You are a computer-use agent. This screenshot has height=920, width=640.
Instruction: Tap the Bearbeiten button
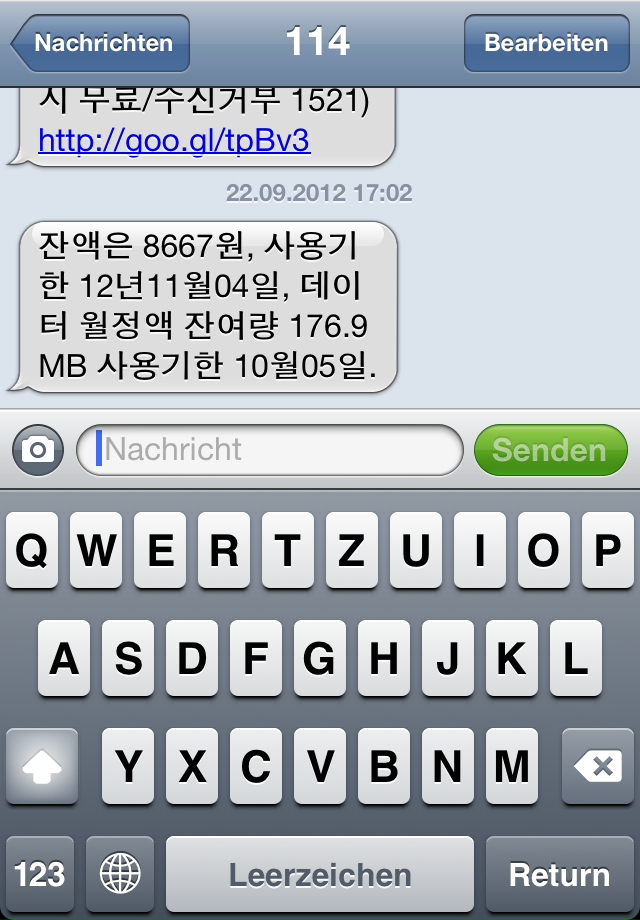point(546,44)
